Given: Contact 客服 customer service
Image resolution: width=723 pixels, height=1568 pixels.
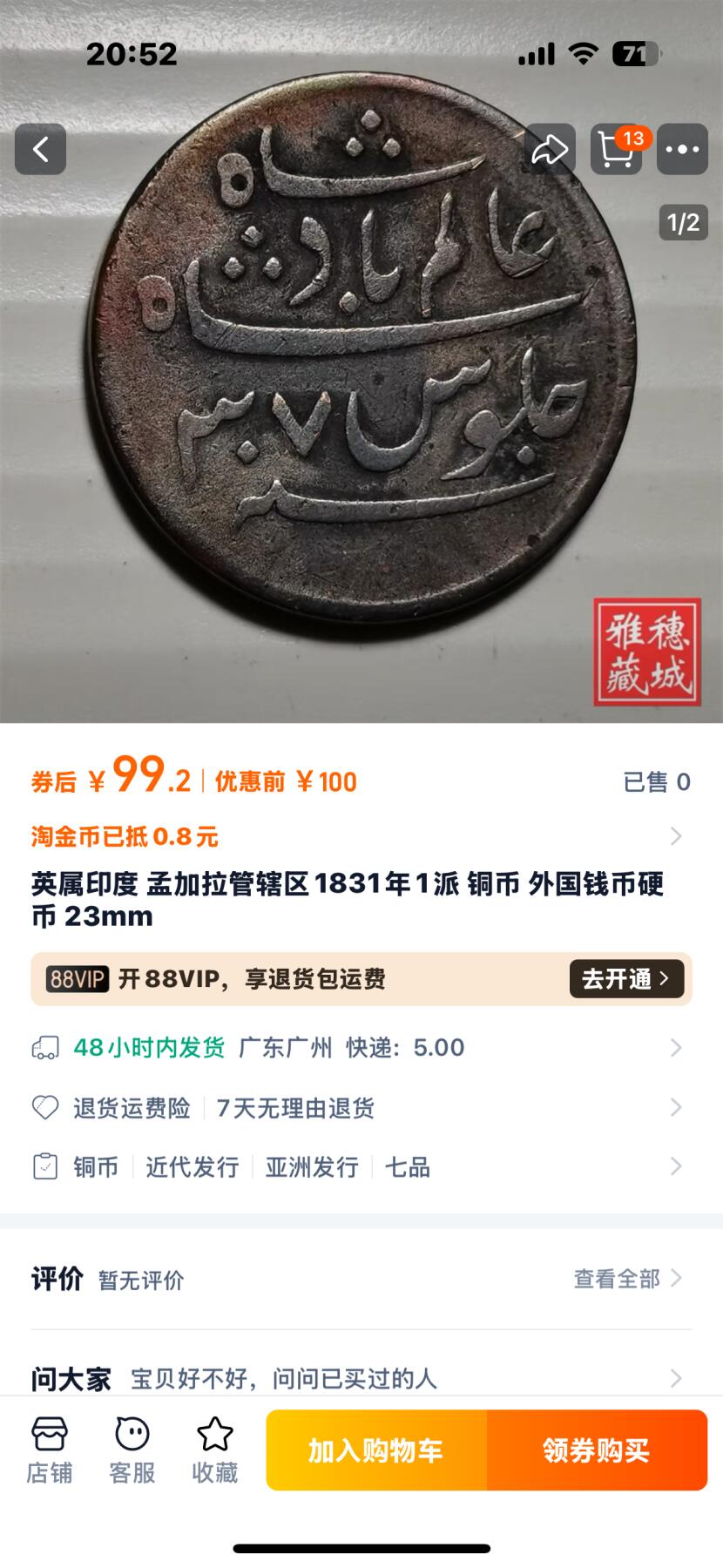Looking at the screenshot, I should pos(132,1450).
